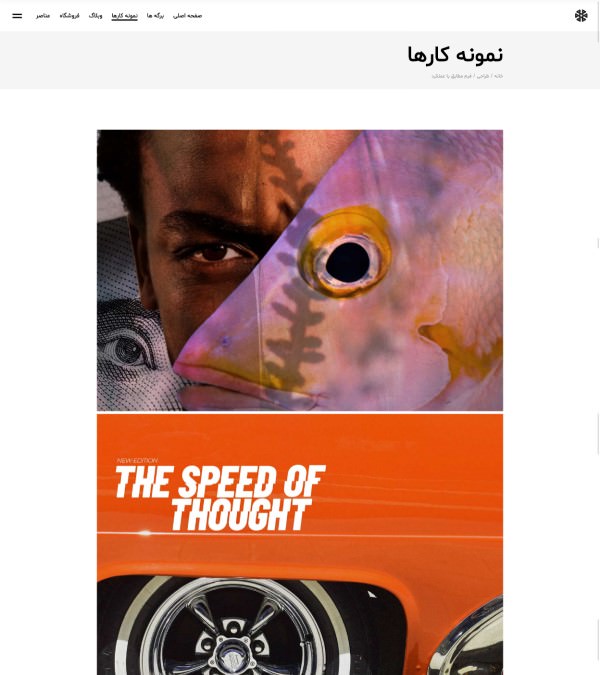Tap طراحی in the breadcrumb
600x675 pixels.
[x=485, y=76]
